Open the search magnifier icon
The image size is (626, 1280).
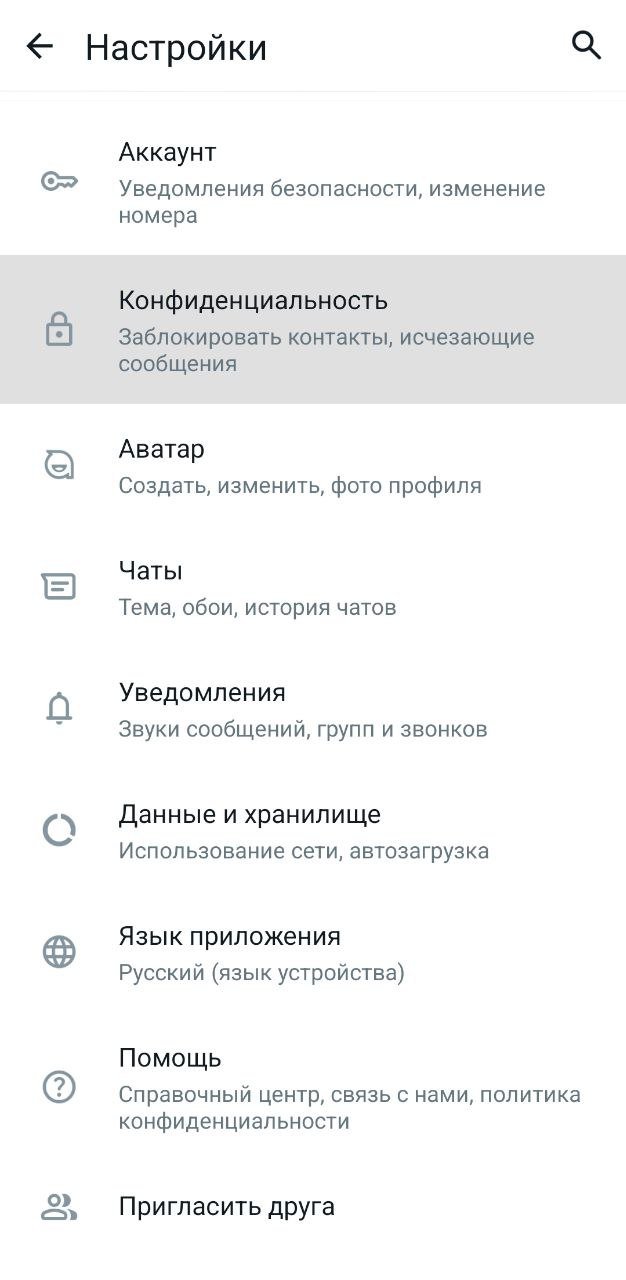[586, 45]
